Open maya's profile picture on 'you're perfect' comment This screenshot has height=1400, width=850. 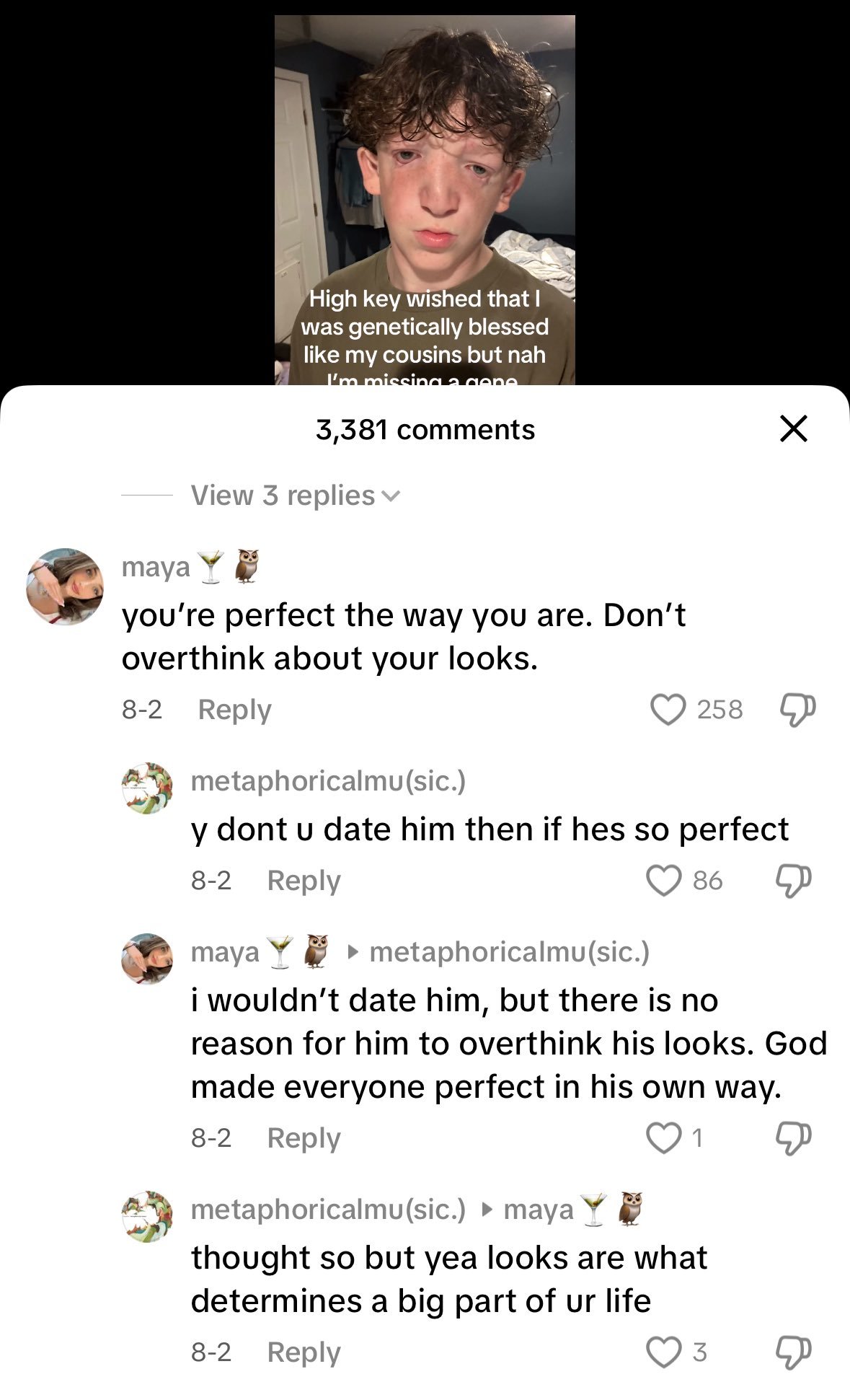[x=65, y=586]
